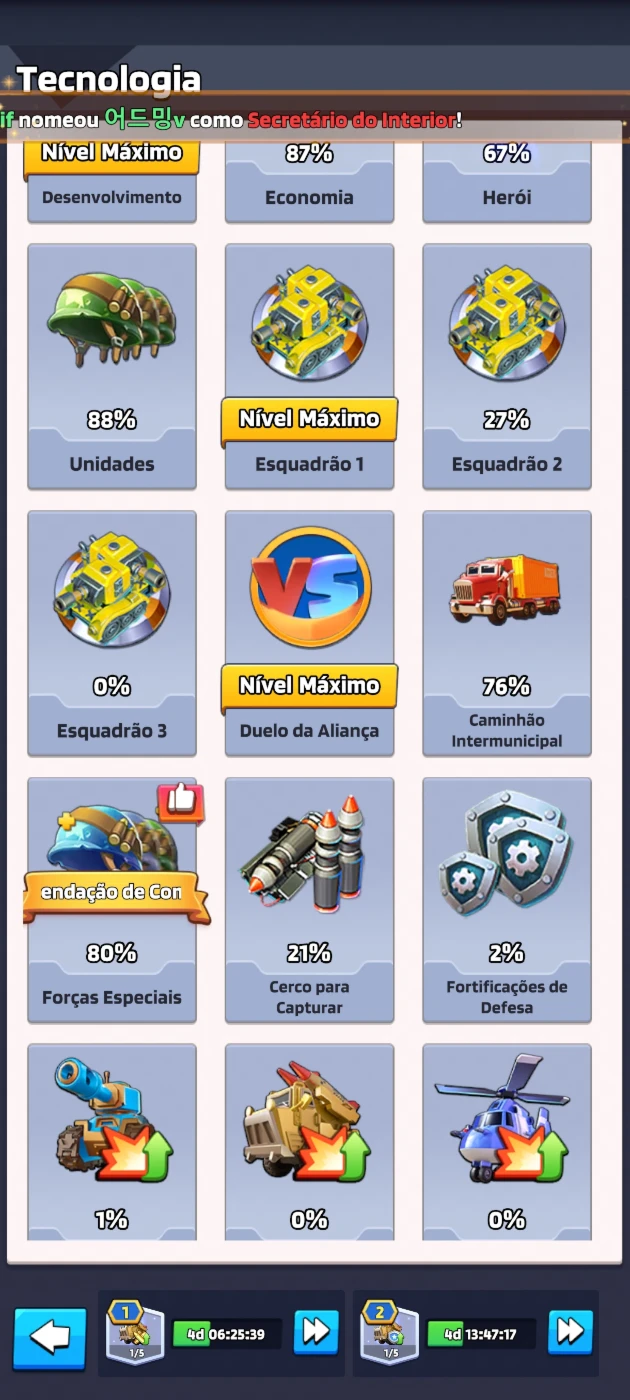Viewport: 630px width, 1400px height.
Task: Open the recommended Forças Especiais card
Action: click(x=112, y=901)
